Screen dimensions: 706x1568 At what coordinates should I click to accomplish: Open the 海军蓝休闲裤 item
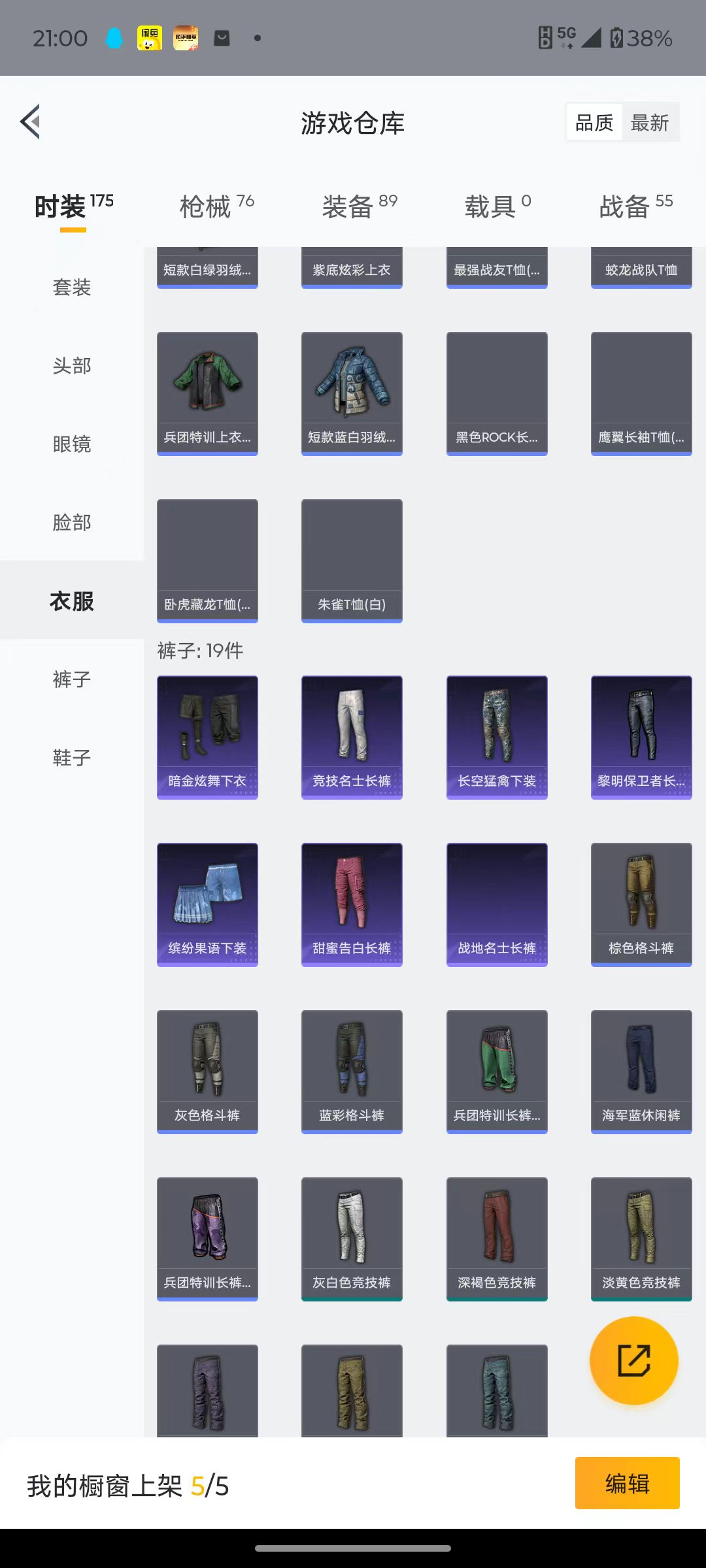click(641, 1071)
